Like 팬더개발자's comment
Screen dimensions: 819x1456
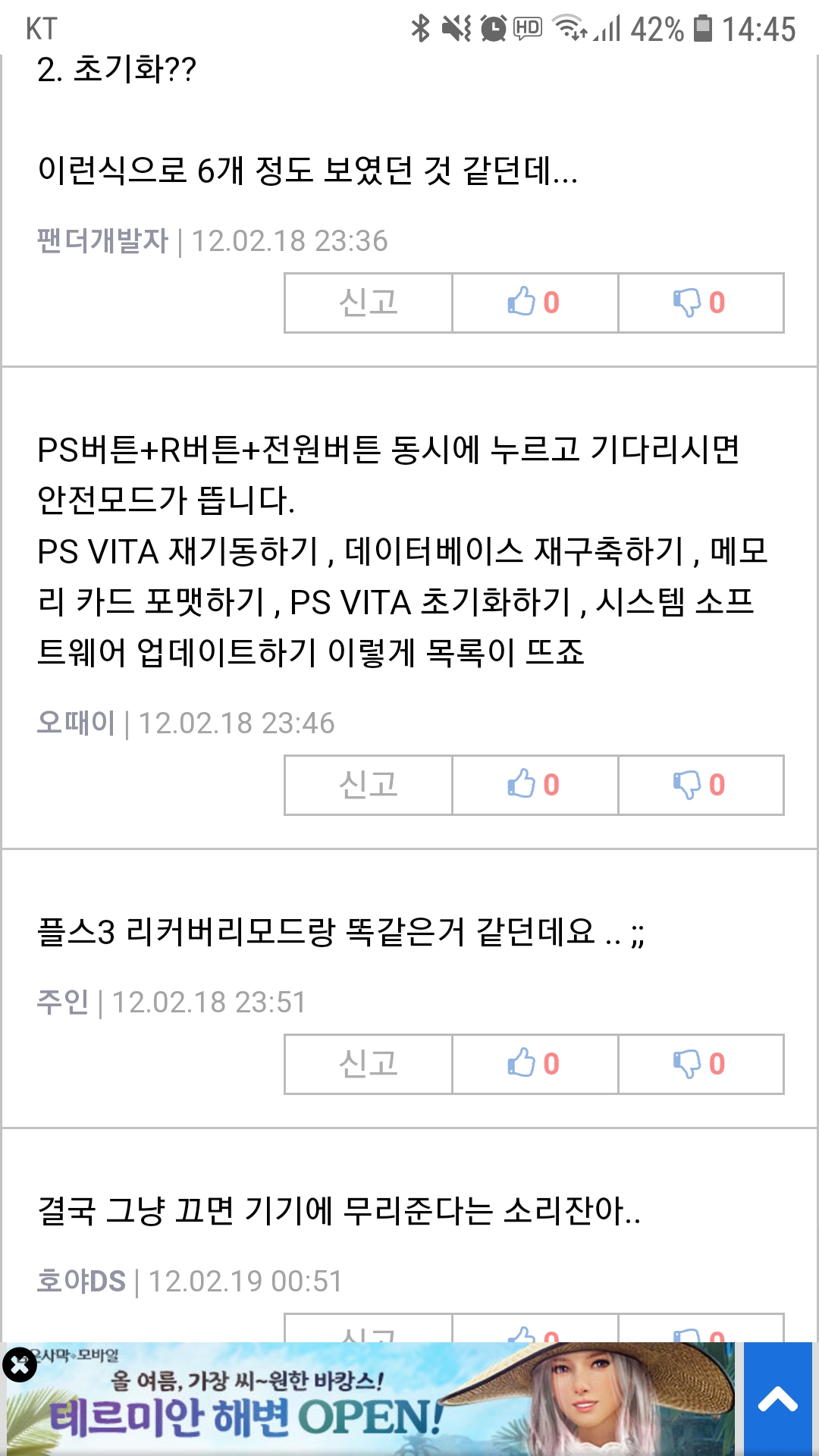point(535,303)
